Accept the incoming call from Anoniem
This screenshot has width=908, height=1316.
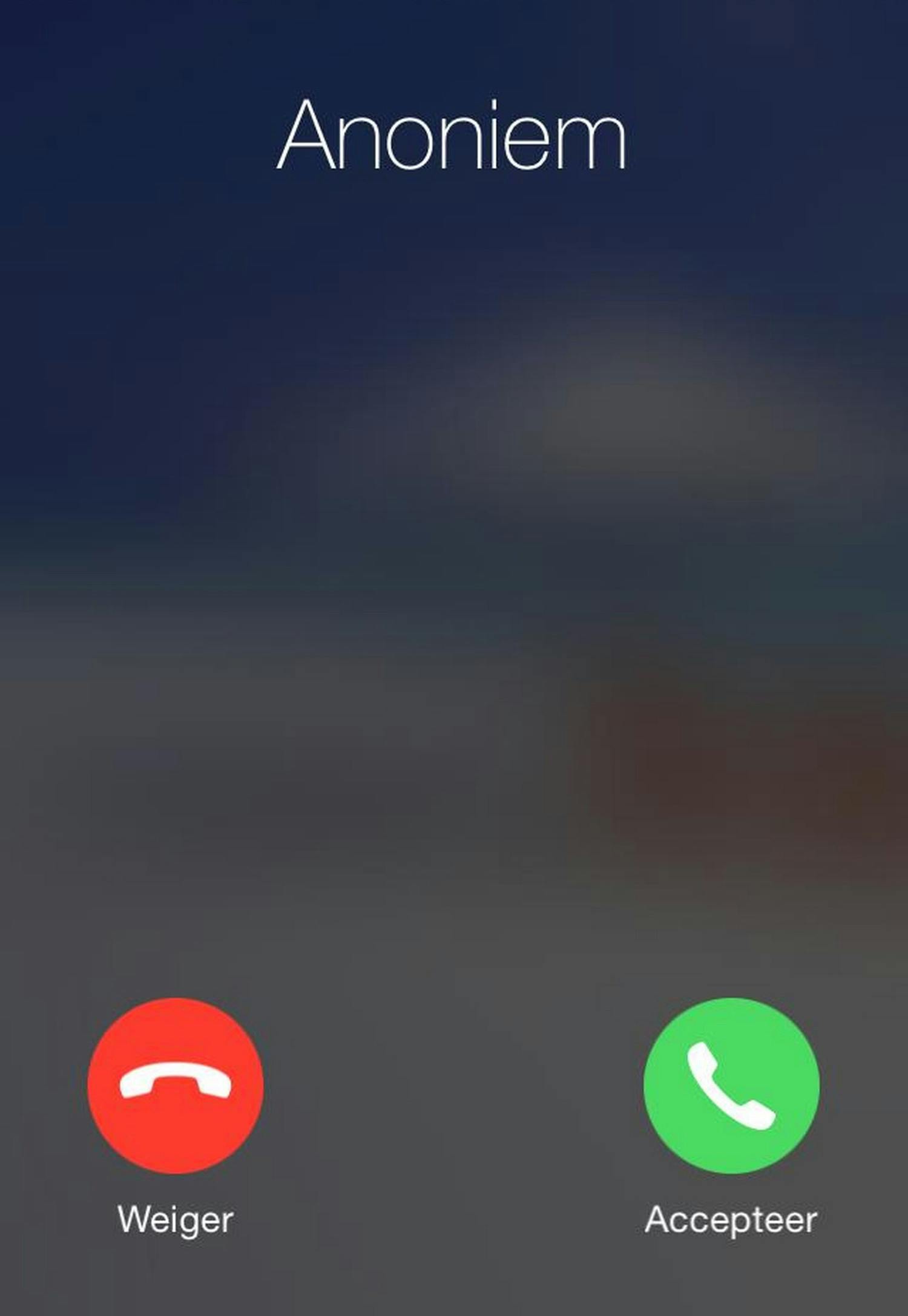pos(731,1085)
